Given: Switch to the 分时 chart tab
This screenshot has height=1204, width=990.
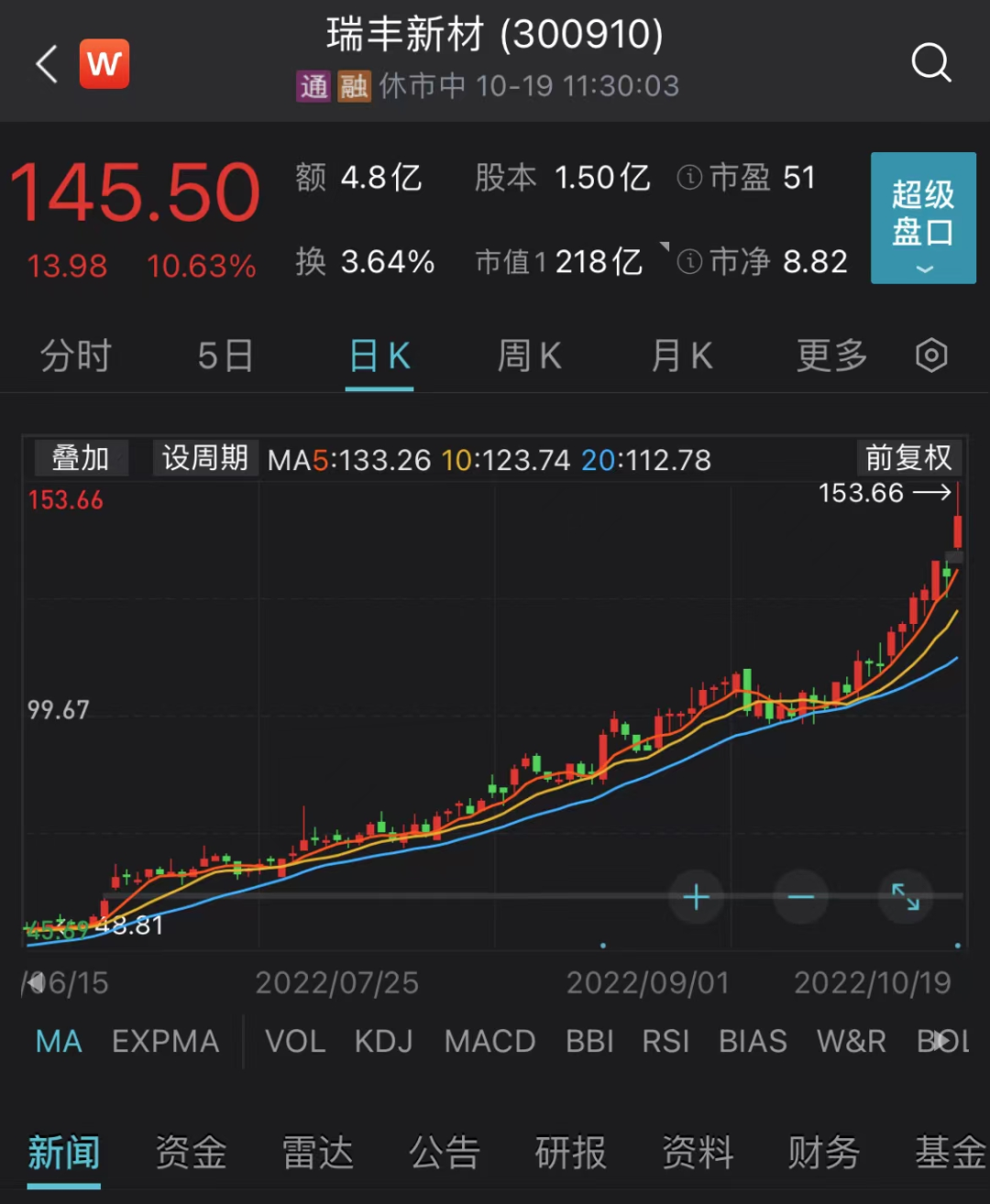Looking at the screenshot, I should click(76, 356).
